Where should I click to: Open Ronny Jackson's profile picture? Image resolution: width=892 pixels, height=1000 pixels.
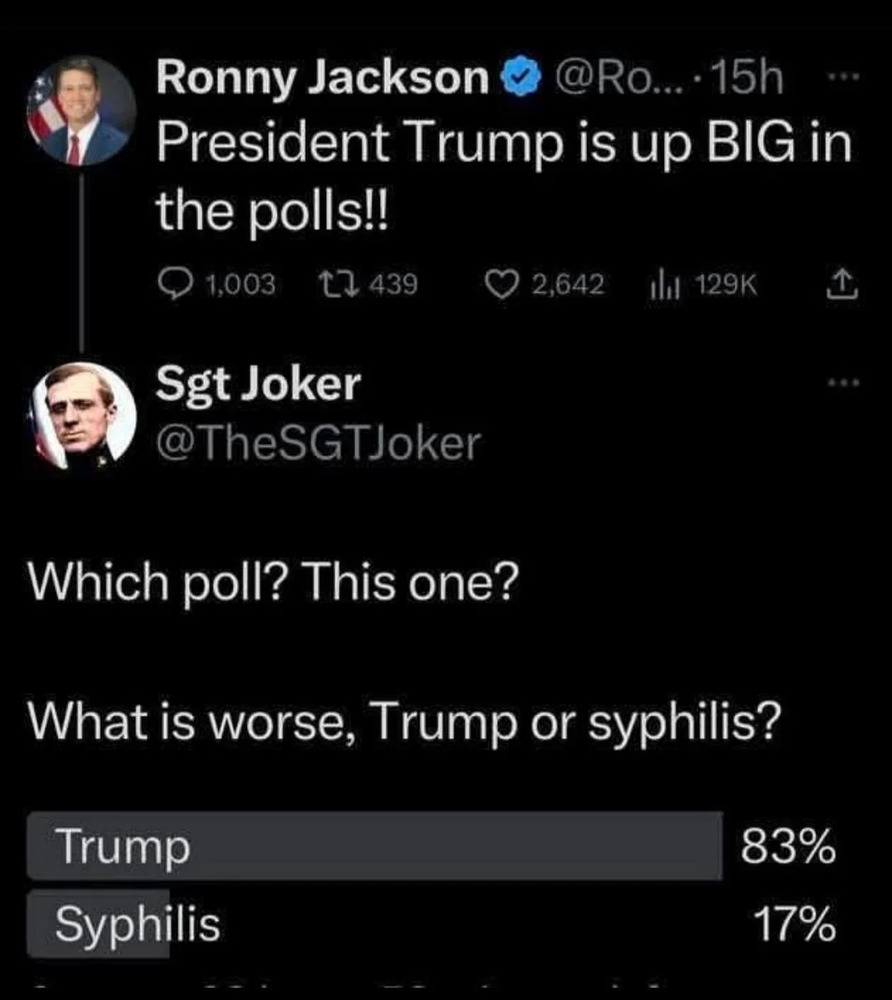point(80,112)
